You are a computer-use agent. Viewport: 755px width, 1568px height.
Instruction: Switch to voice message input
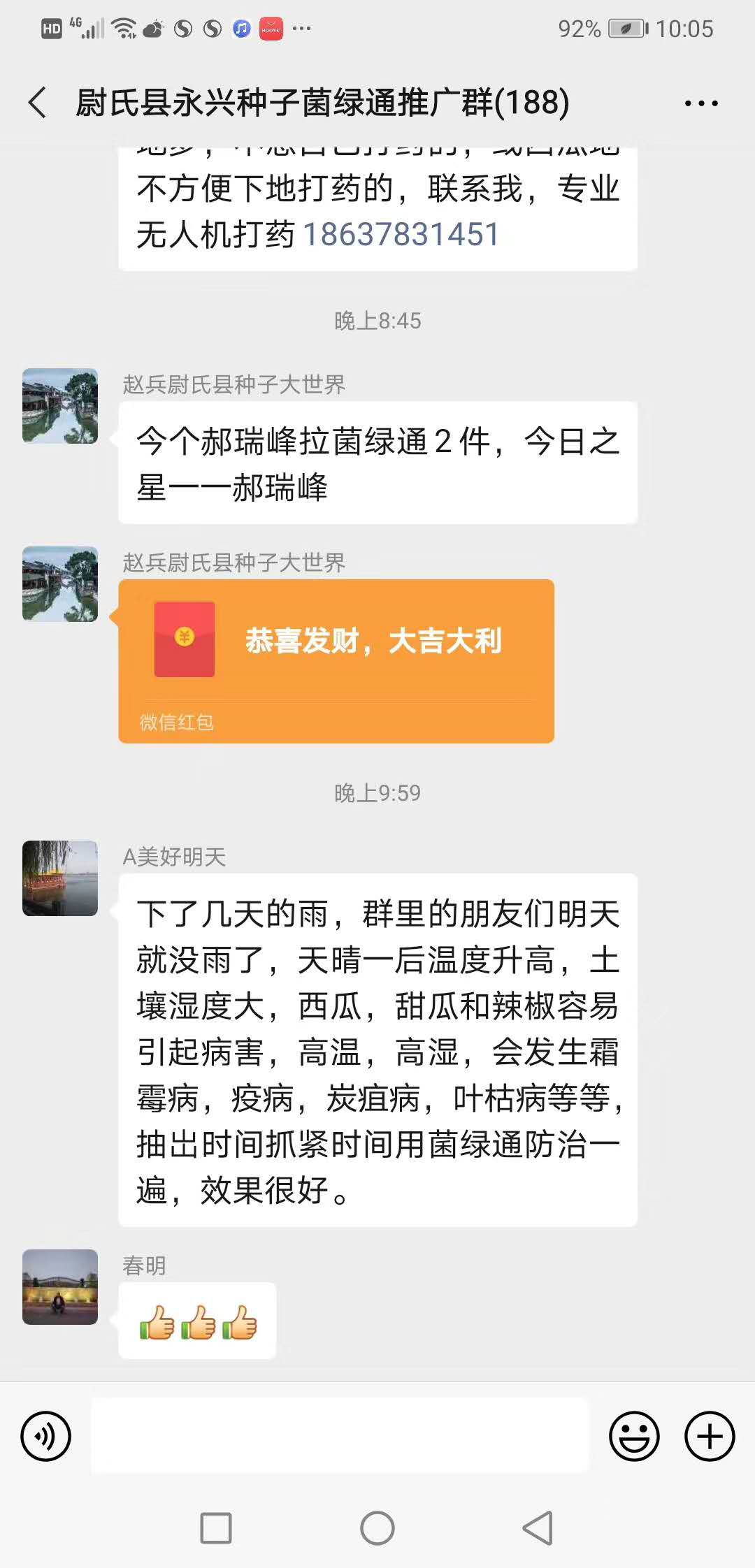click(46, 1437)
